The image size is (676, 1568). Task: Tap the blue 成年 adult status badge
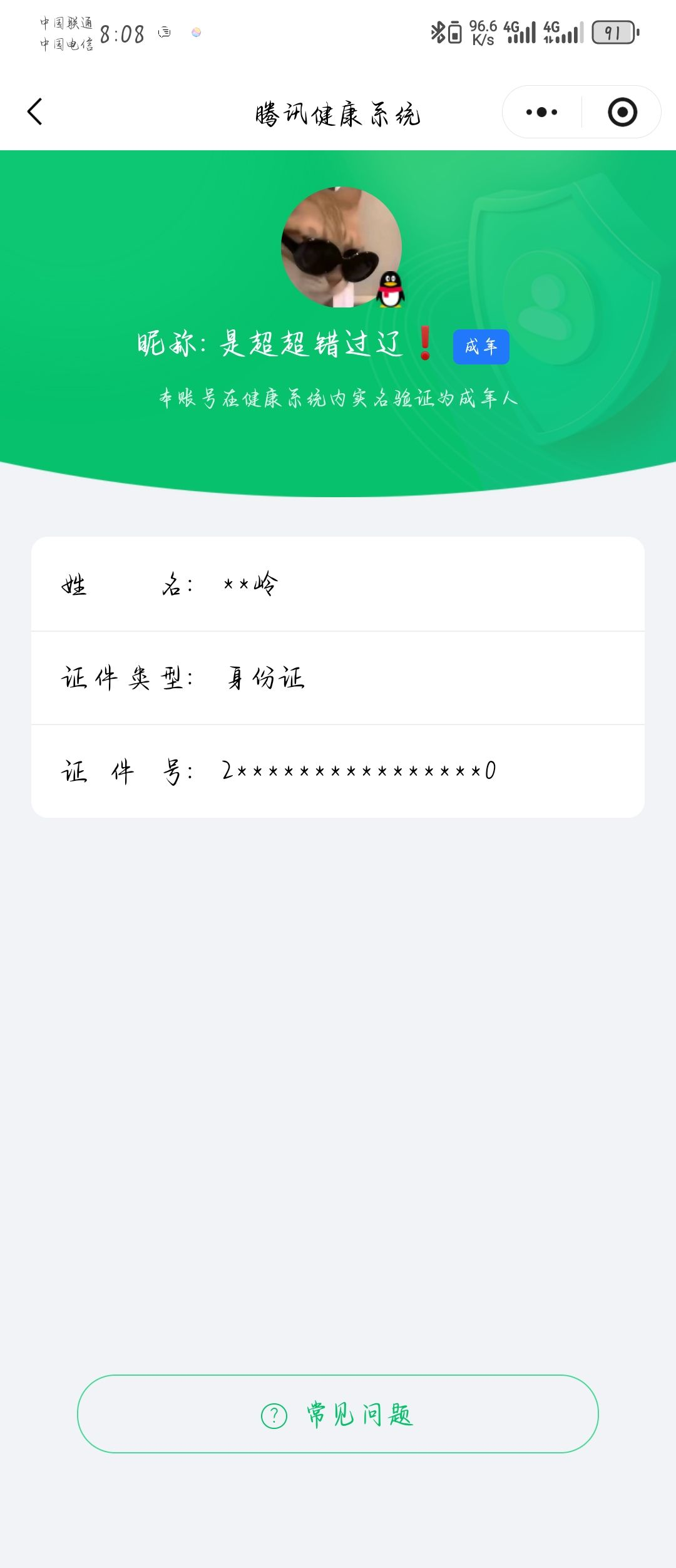[x=481, y=346]
